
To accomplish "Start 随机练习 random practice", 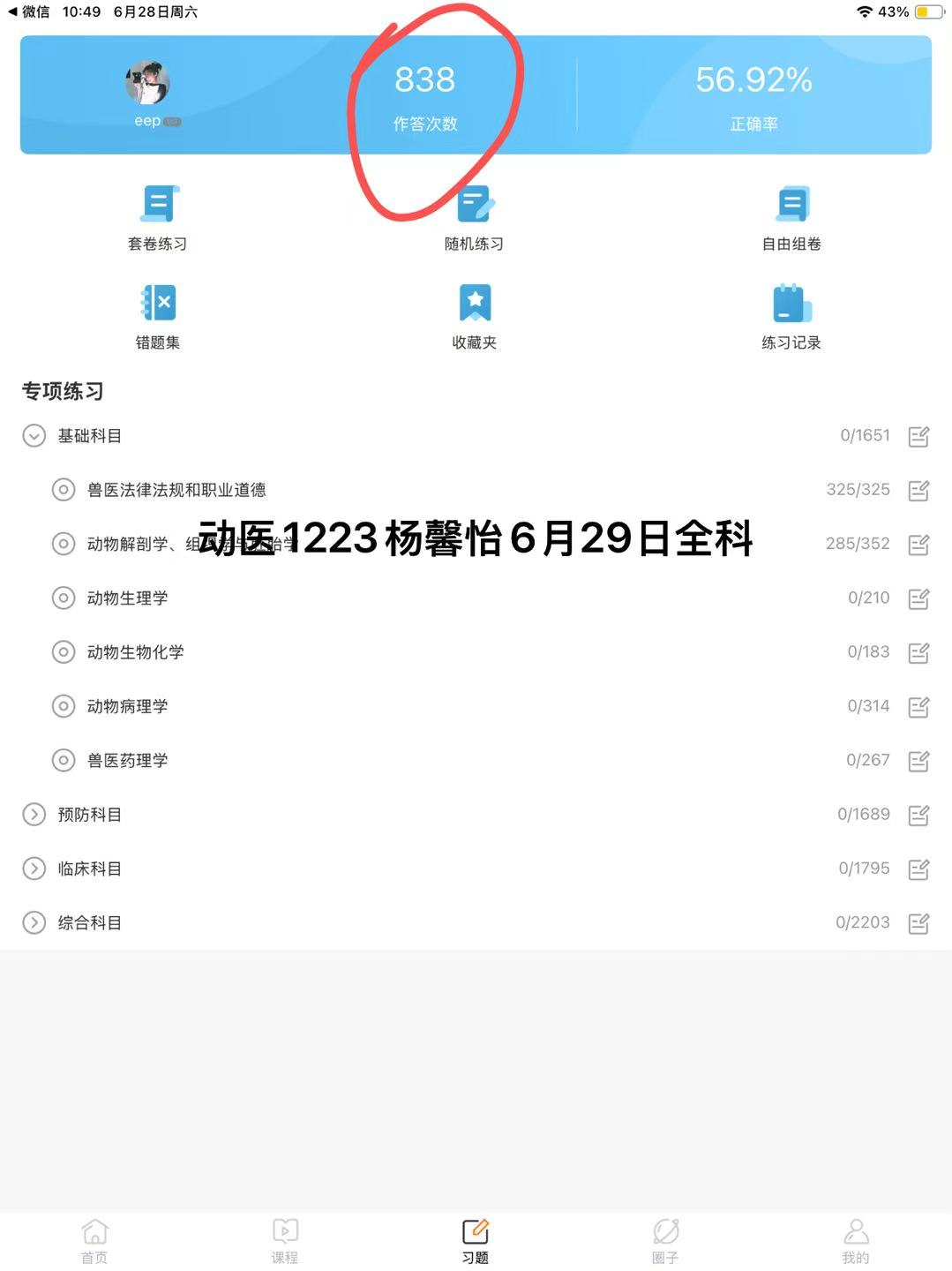I will point(475,218).
